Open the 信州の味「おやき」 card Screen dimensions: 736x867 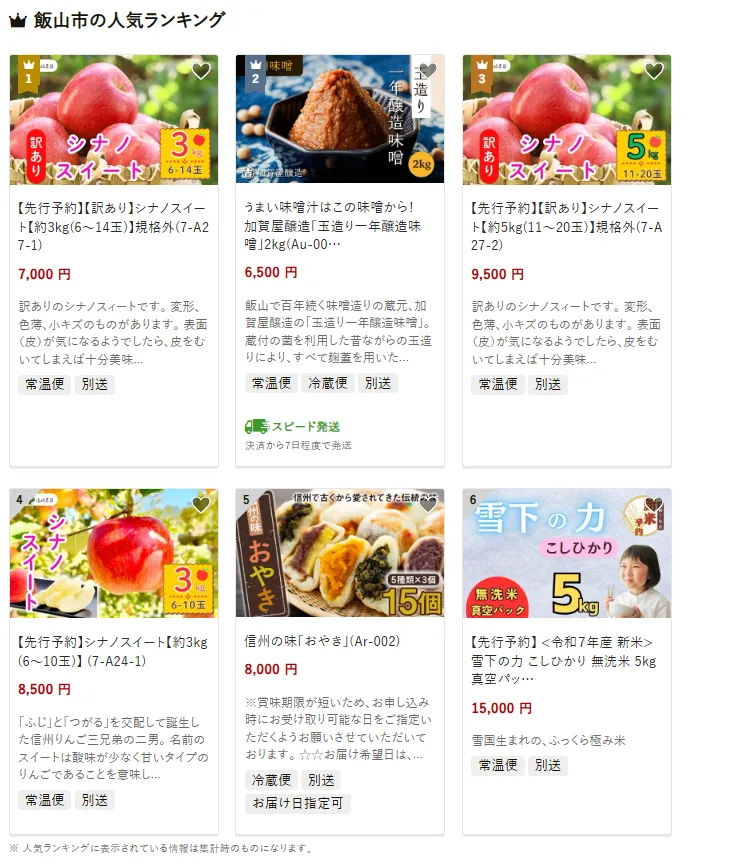point(340,641)
